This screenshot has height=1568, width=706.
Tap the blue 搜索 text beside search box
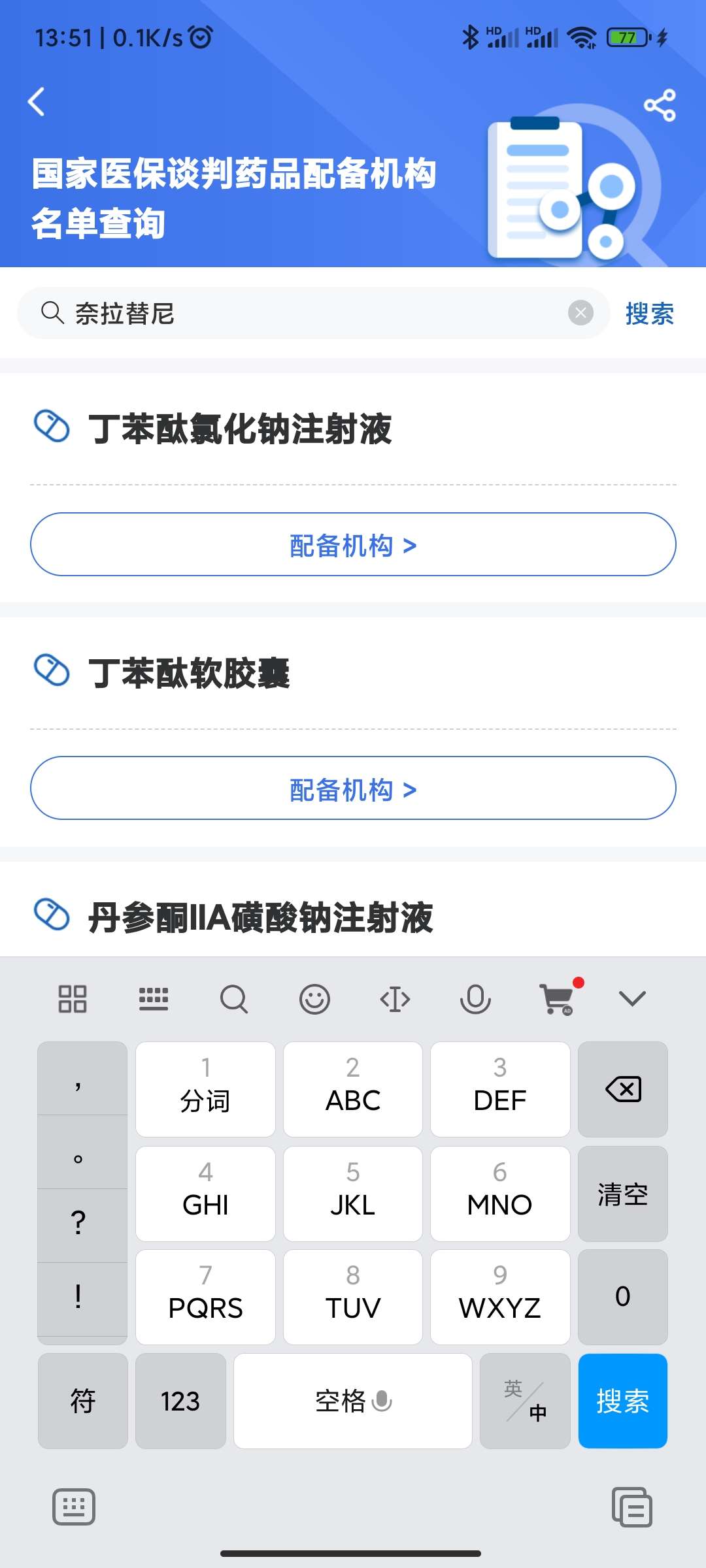649,314
